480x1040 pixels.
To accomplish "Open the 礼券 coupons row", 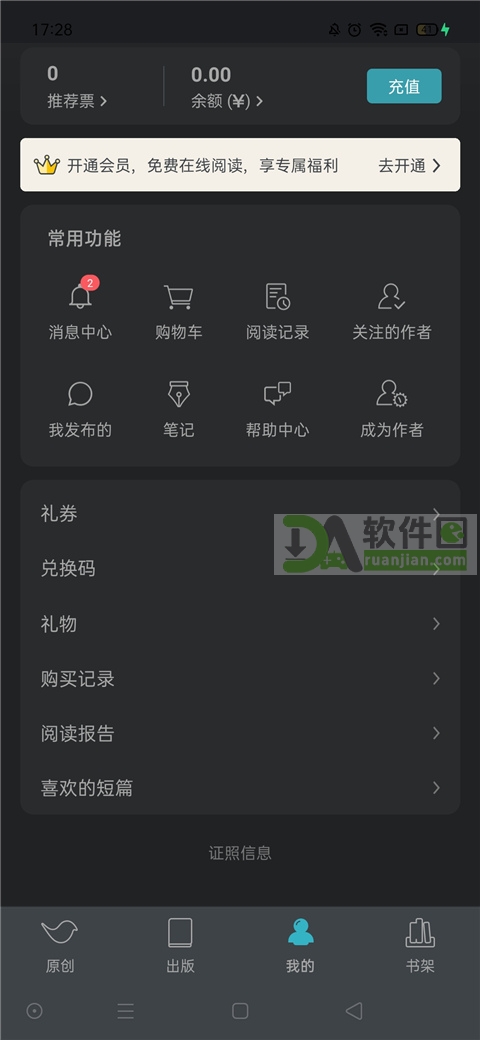I will point(240,513).
